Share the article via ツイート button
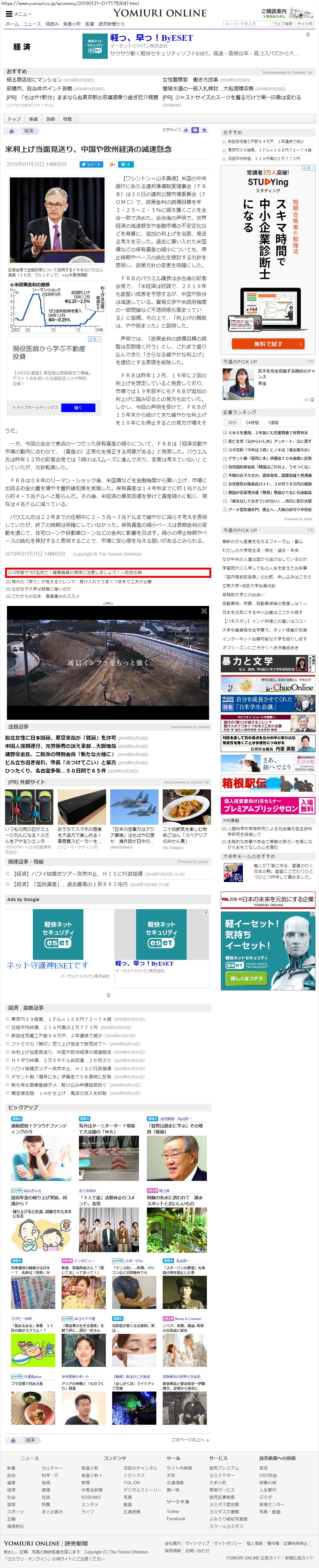Viewport: 319px width, 1568px height. 91,164
